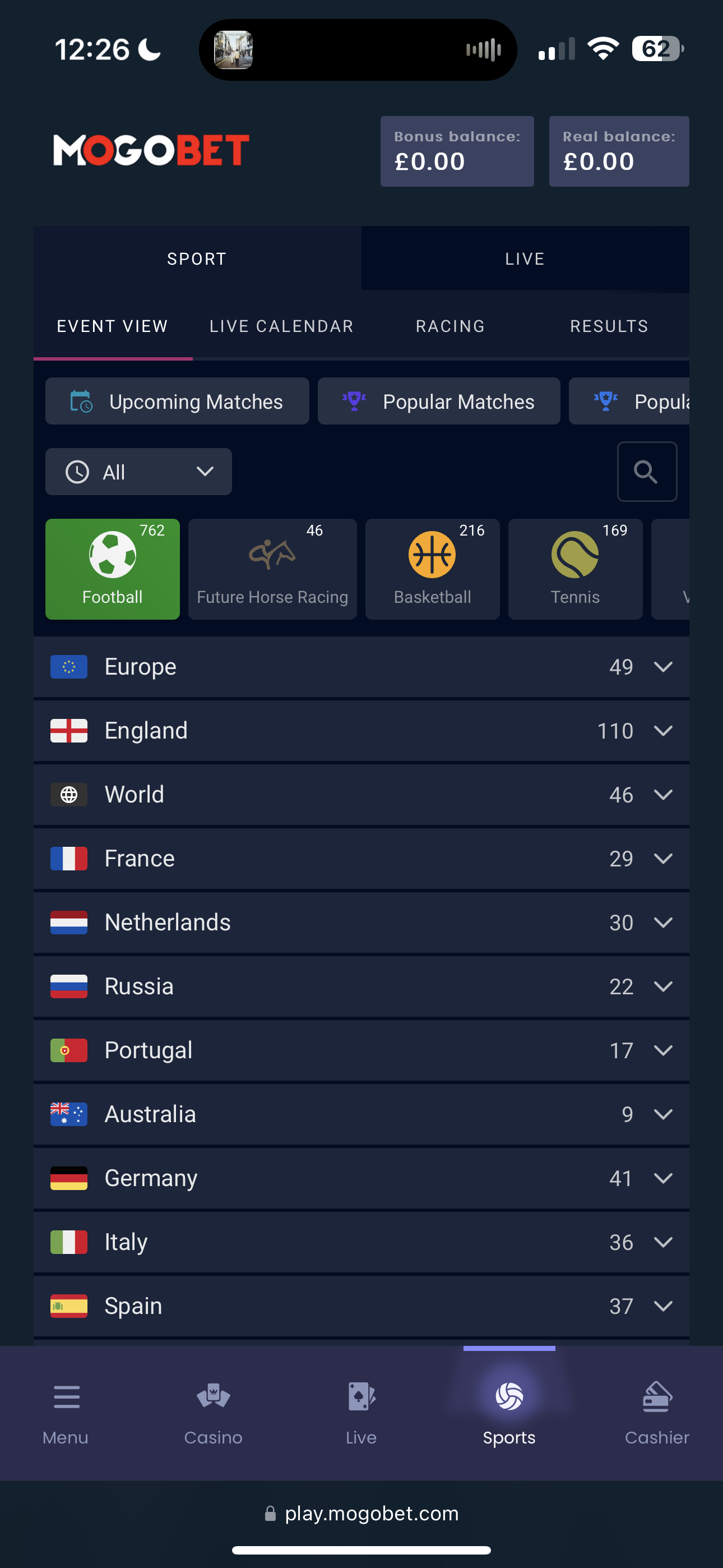Toggle the Upcoming Matches filter
The height and width of the screenshot is (1568, 723).
[177, 401]
